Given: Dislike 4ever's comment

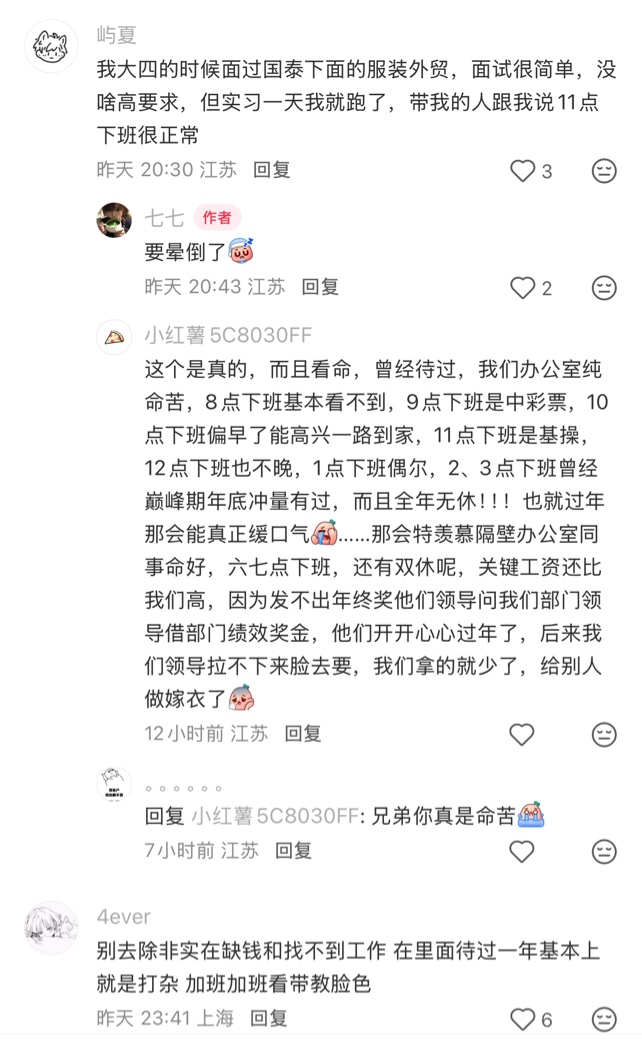Looking at the screenshot, I should coord(604,1020).
